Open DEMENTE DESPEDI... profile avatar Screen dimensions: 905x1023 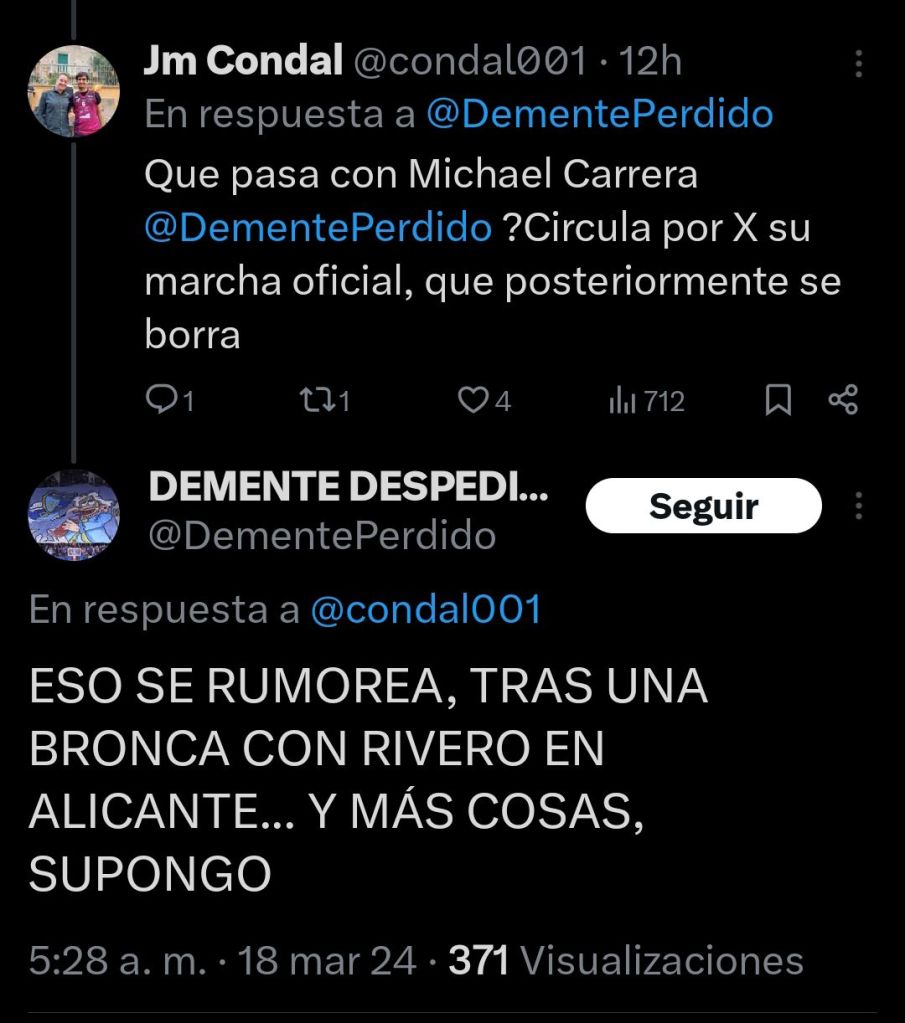coord(72,515)
